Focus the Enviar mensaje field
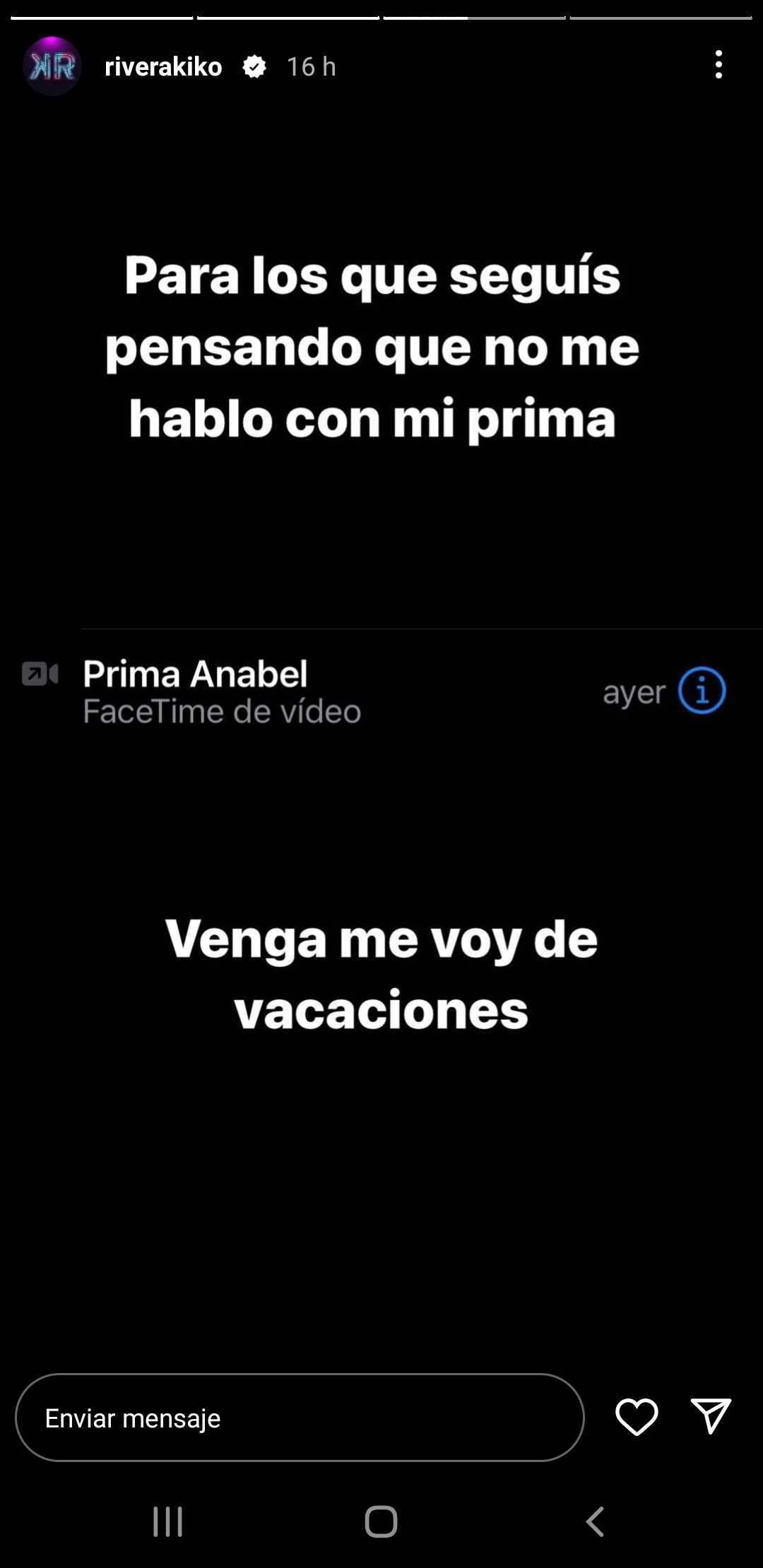The width and height of the screenshot is (763, 1568). 300,1418
